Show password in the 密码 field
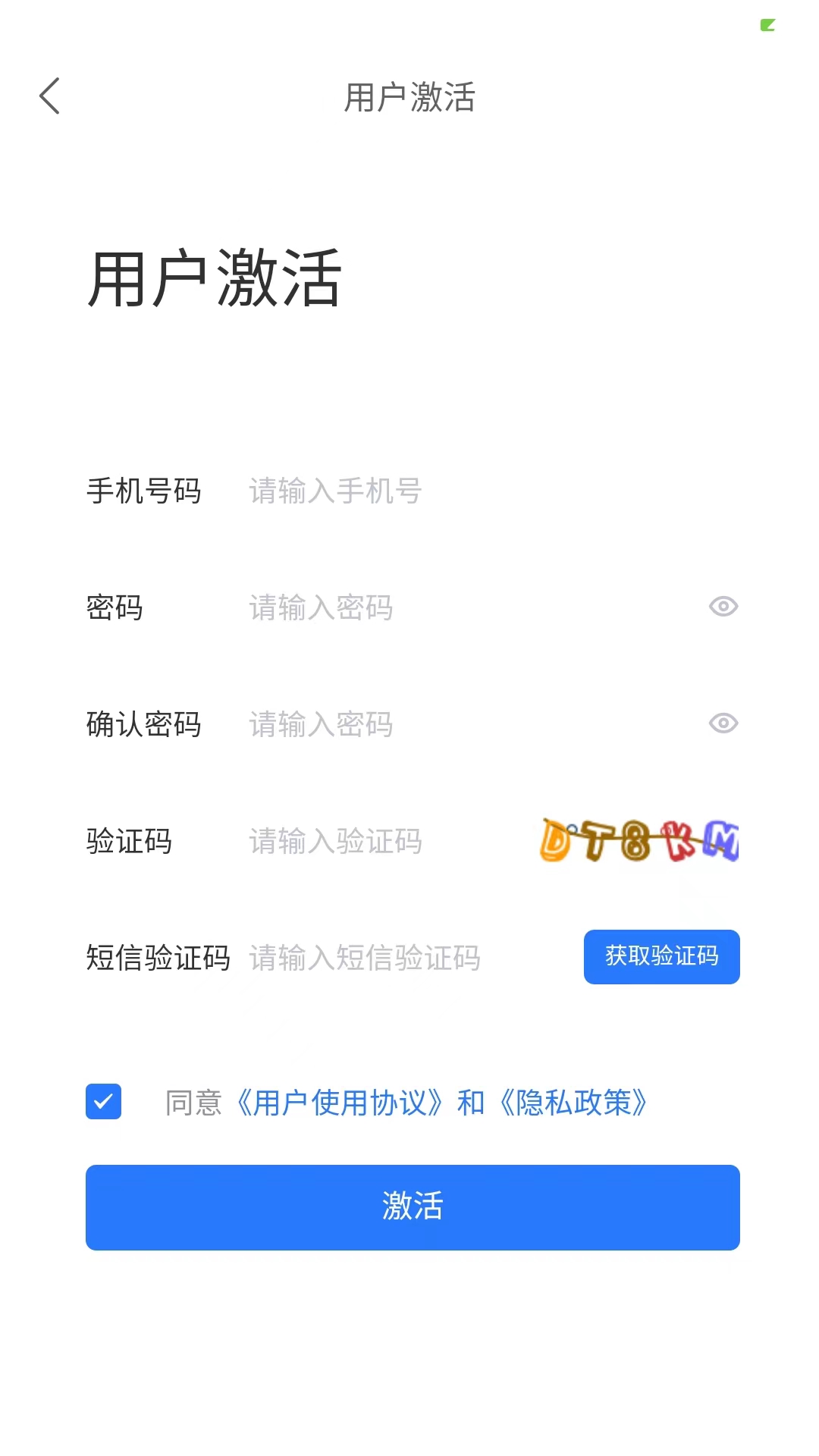 (723, 607)
